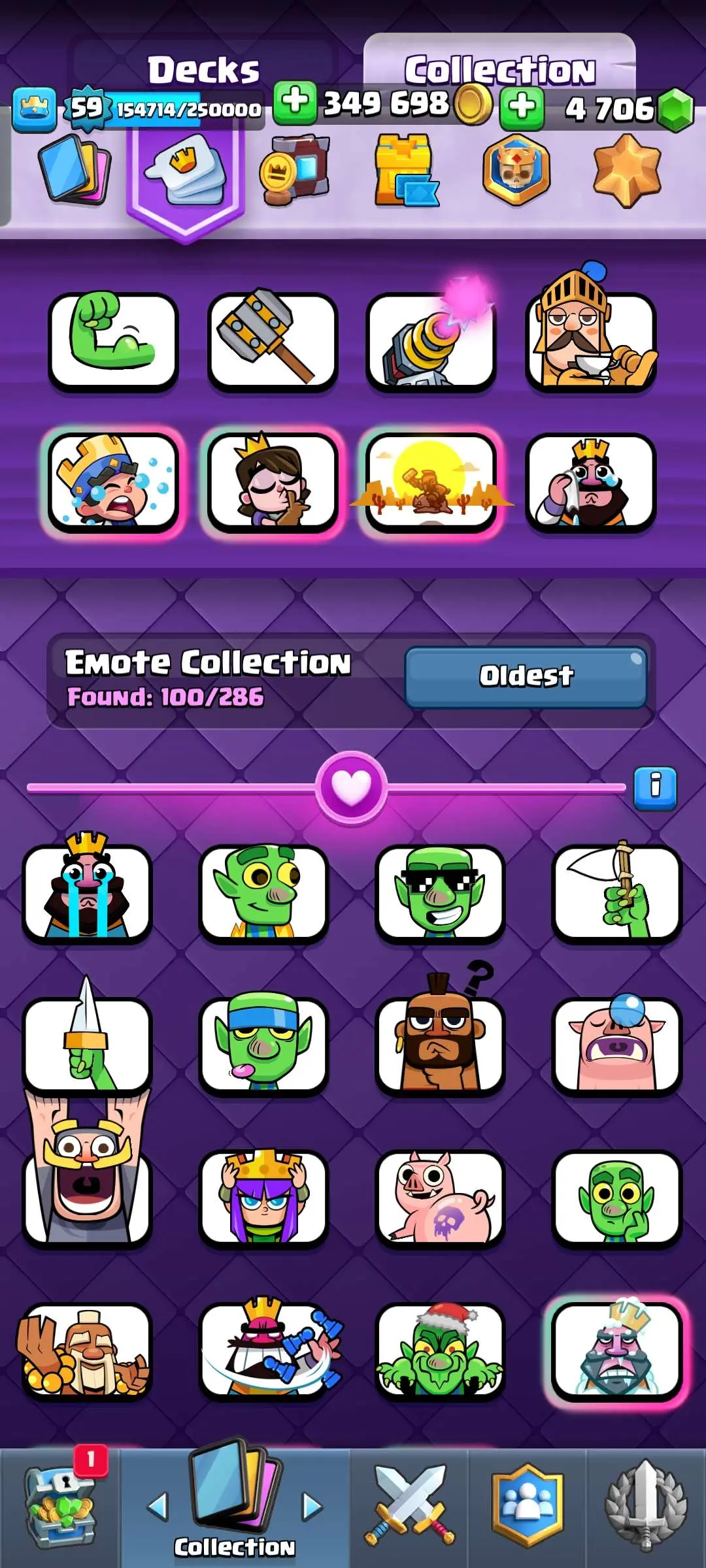Image resolution: width=706 pixels, height=1568 pixels.
Task: Select the hammer emote in the deck
Action: [x=273, y=340]
